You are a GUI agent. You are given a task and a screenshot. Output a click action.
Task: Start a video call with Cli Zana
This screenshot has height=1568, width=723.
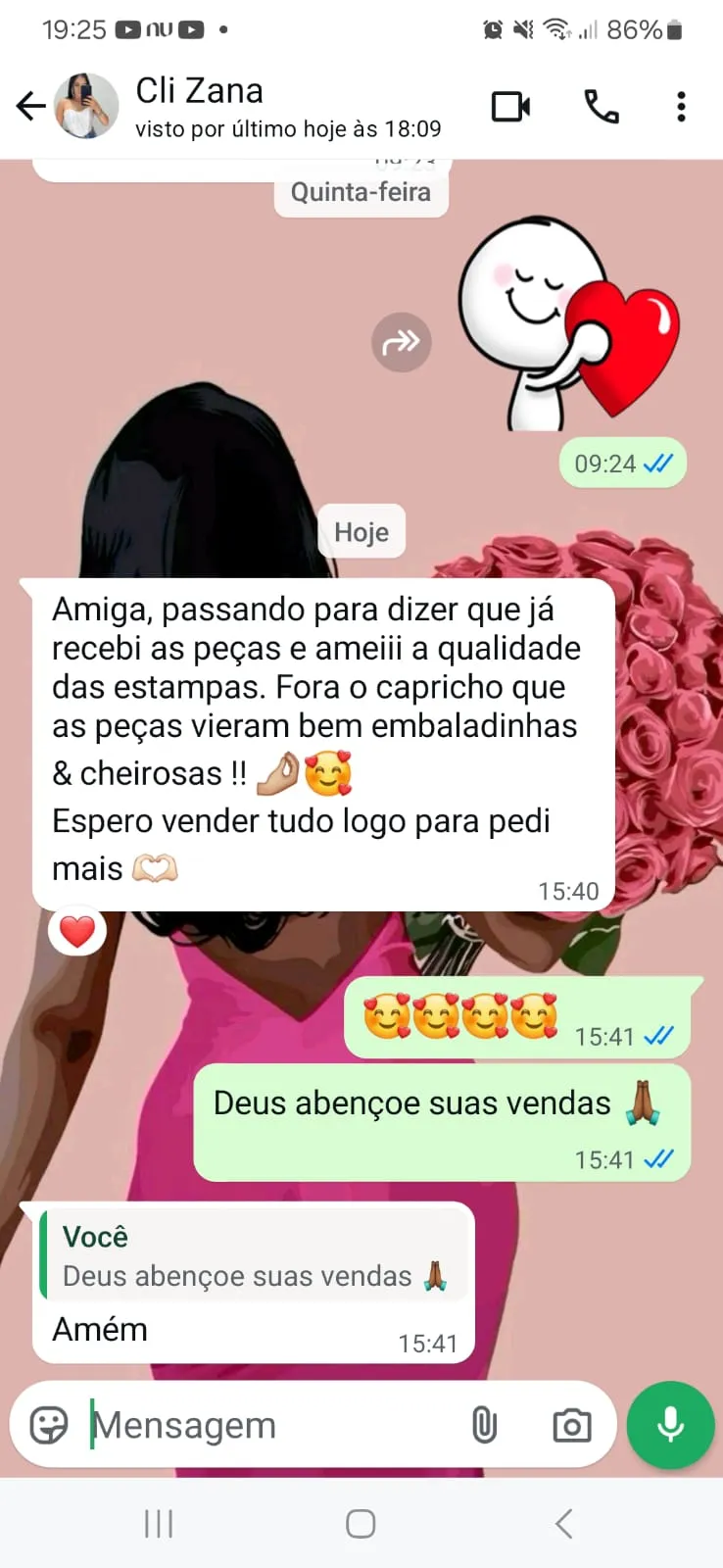510,106
